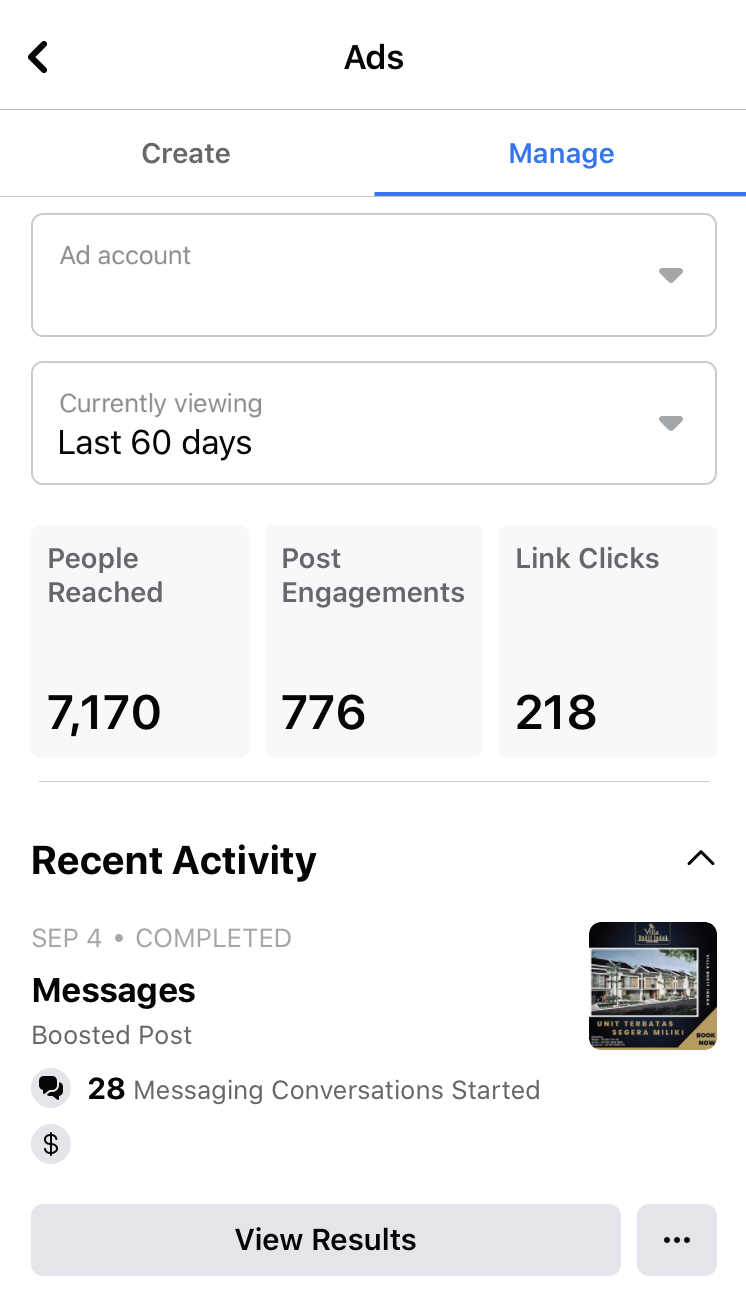Open more options with the ellipsis button
The width and height of the screenshot is (746, 1295).
[x=677, y=1239]
